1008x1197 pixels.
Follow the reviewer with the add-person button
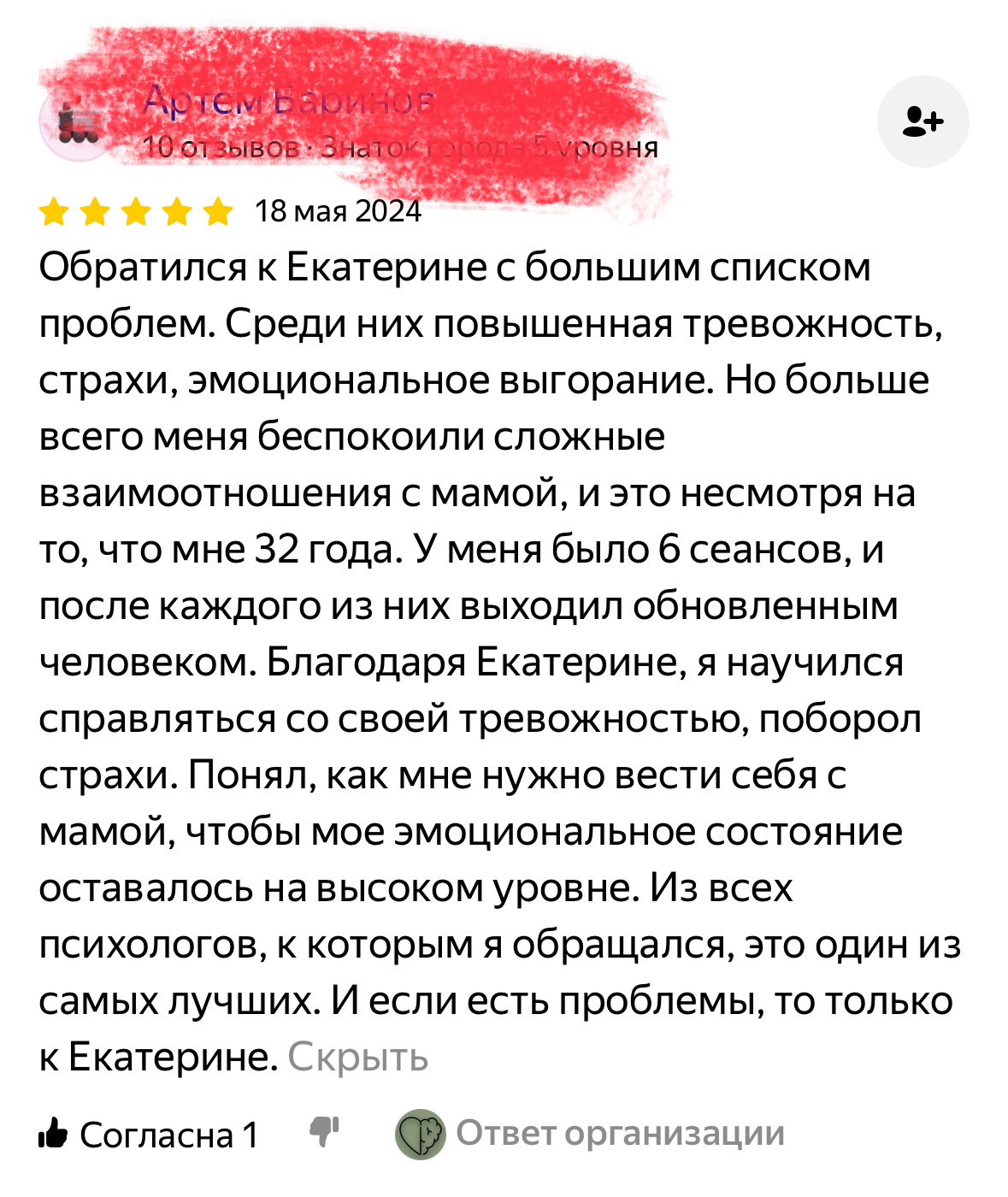(923, 121)
